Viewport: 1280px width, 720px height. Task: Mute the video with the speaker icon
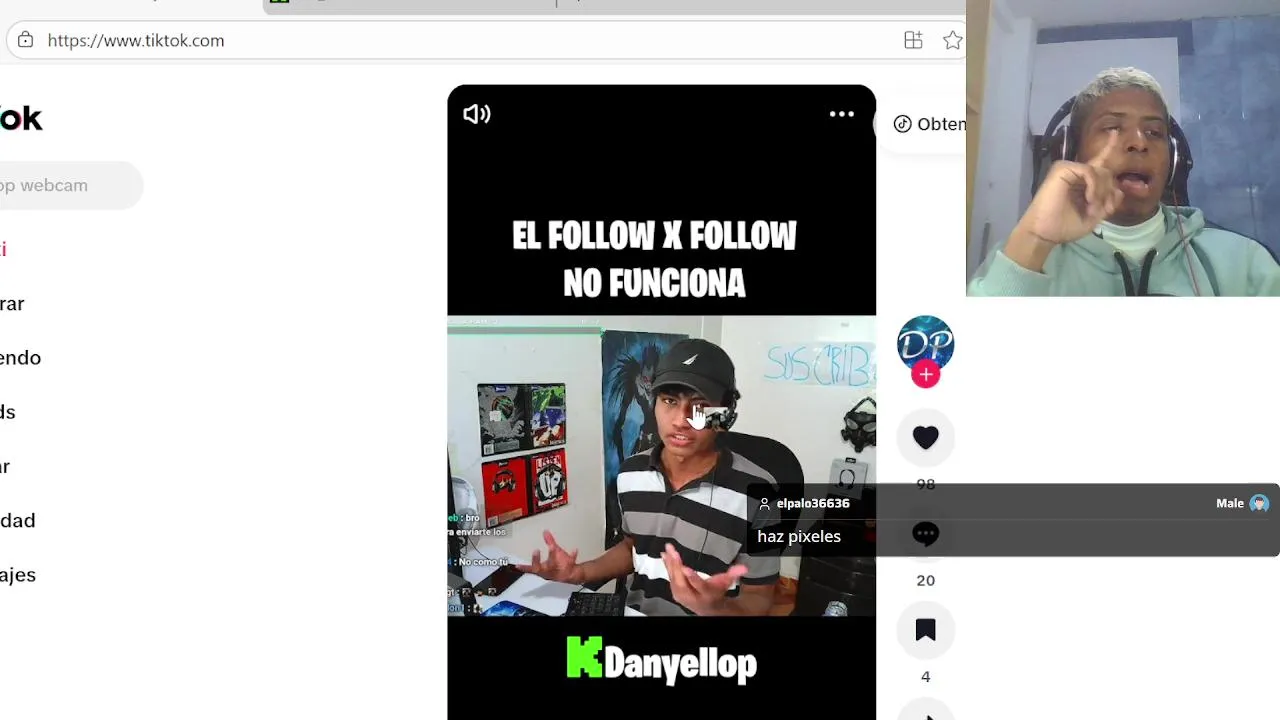pos(477,114)
